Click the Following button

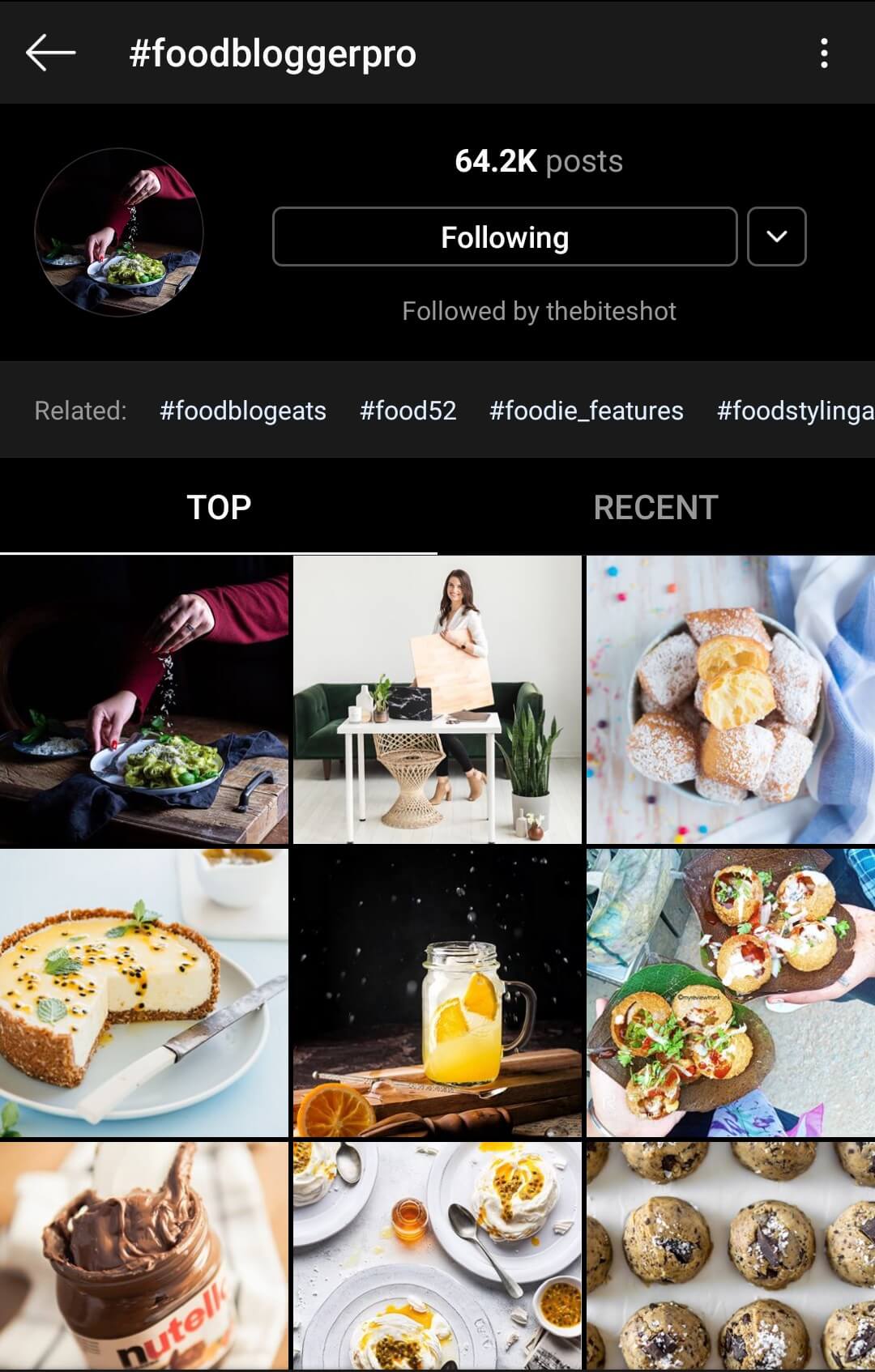pos(505,236)
